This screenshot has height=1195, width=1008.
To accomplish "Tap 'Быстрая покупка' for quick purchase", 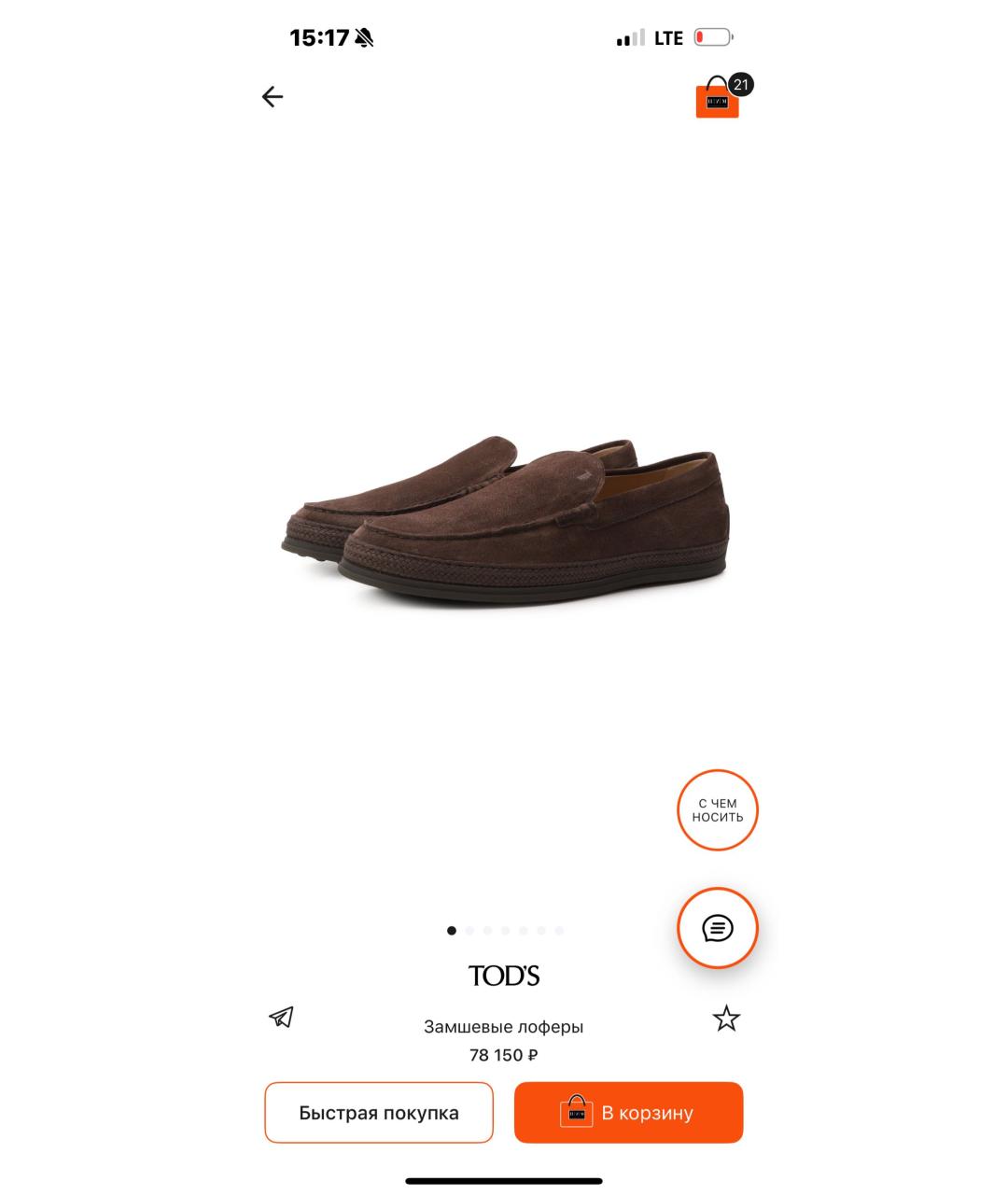I will 379,1113.
